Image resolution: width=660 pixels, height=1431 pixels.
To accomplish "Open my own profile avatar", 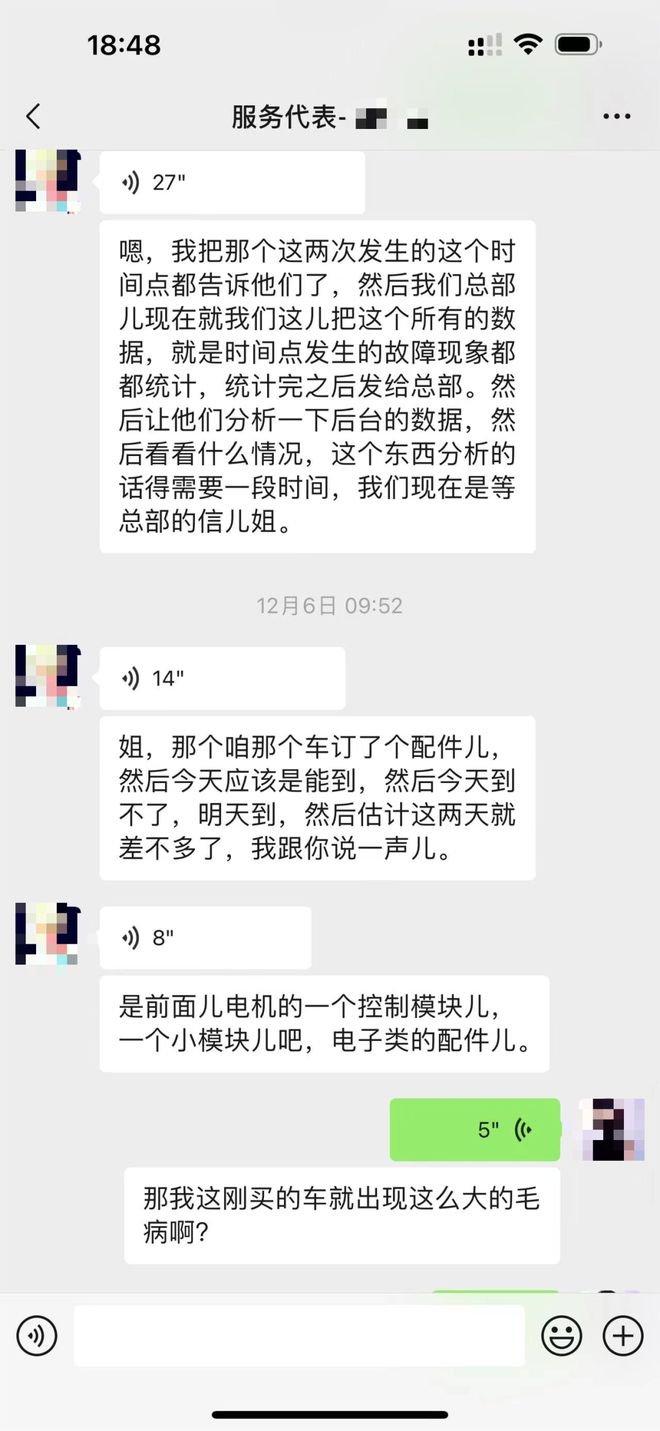I will [612, 1129].
